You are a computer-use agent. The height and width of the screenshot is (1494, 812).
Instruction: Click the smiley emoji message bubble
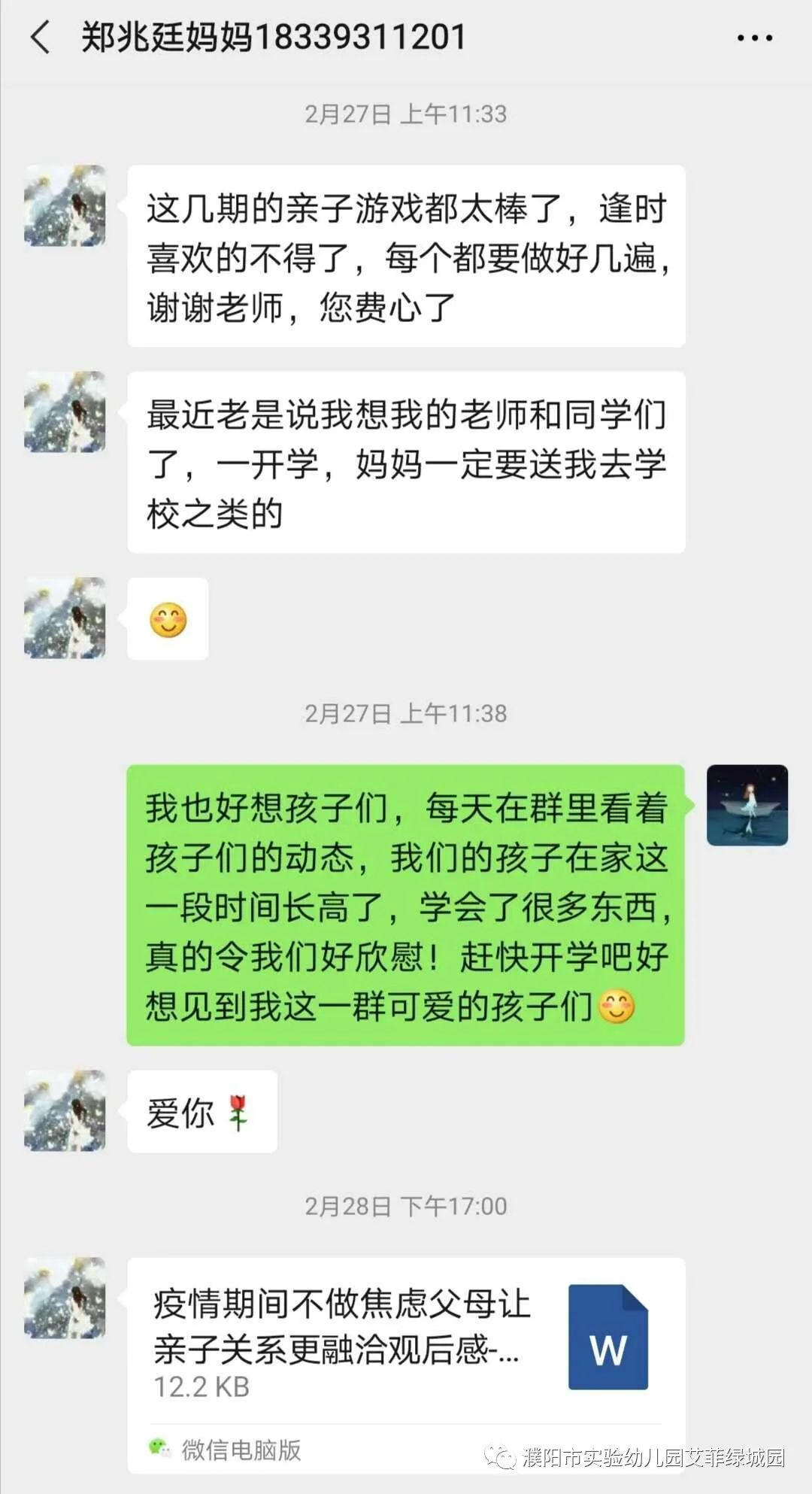(168, 618)
